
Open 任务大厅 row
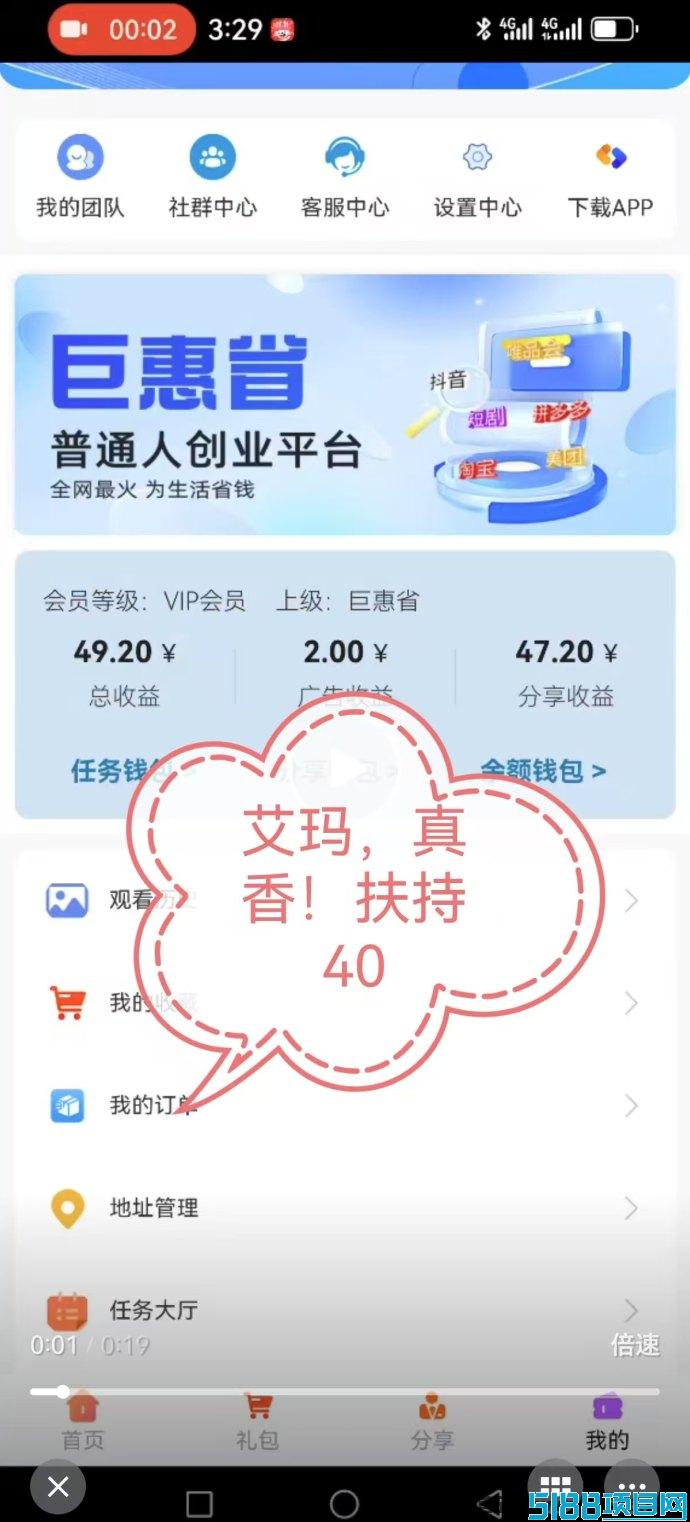pos(345,1310)
